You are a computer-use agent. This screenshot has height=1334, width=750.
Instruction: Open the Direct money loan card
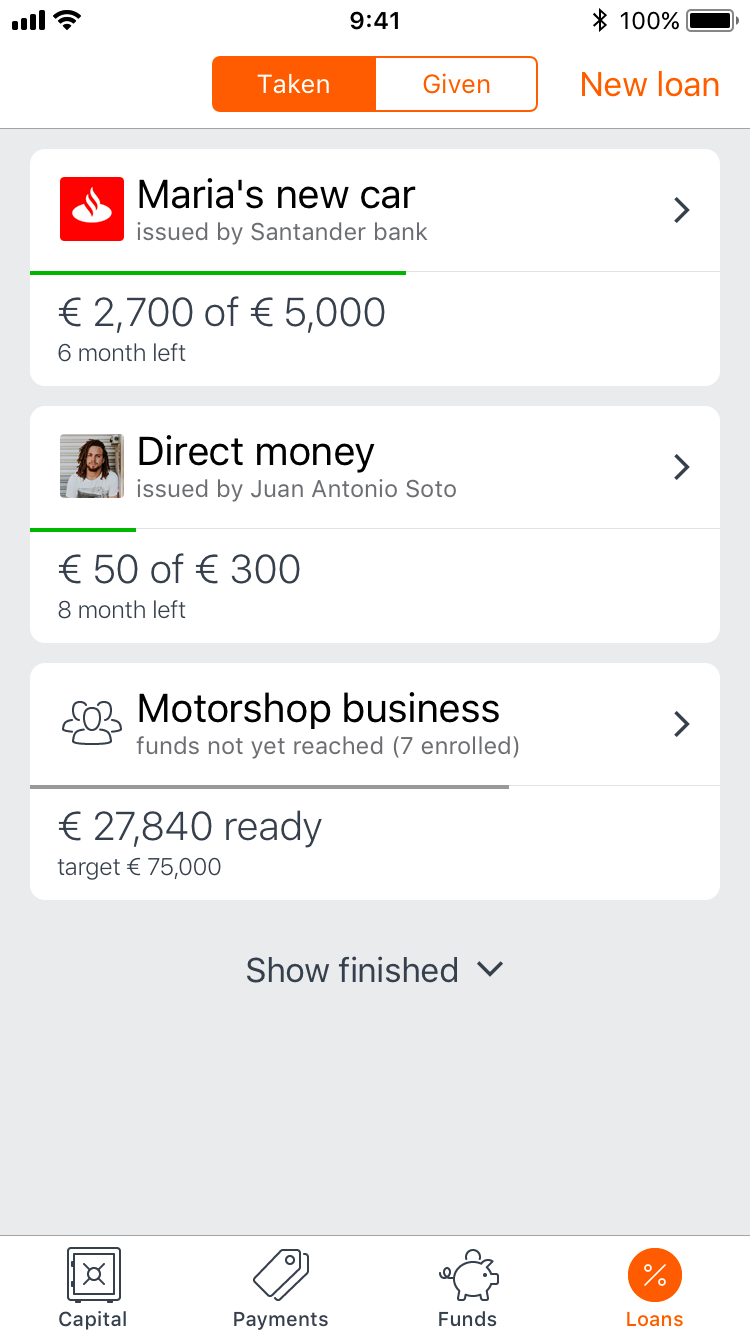coord(375,525)
